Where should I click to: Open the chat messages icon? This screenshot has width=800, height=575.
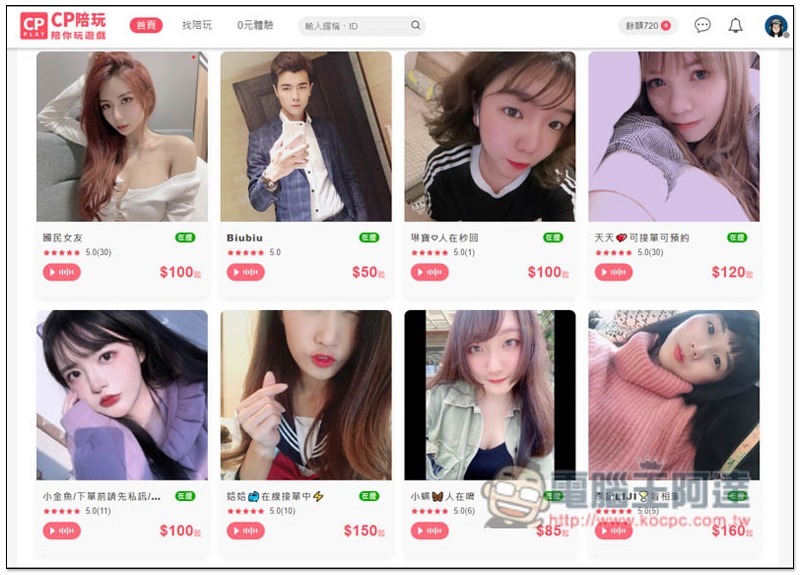pyautogui.click(x=703, y=26)
